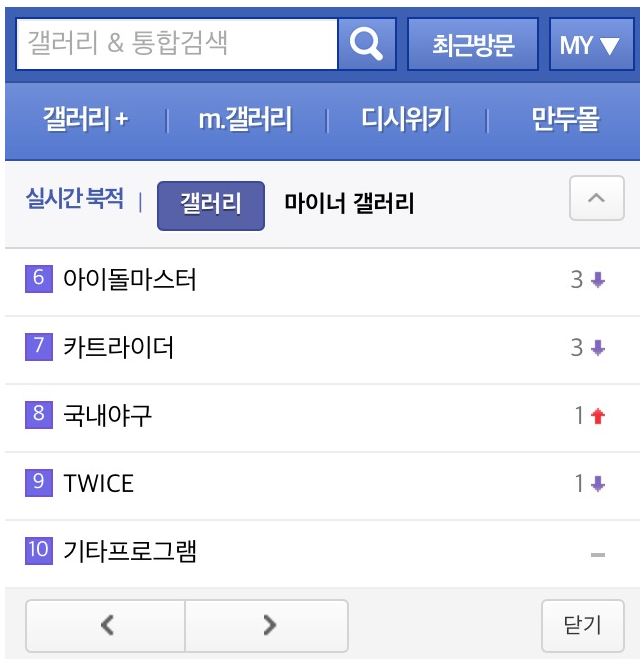Go to the previous ranking page

(106, 626)
